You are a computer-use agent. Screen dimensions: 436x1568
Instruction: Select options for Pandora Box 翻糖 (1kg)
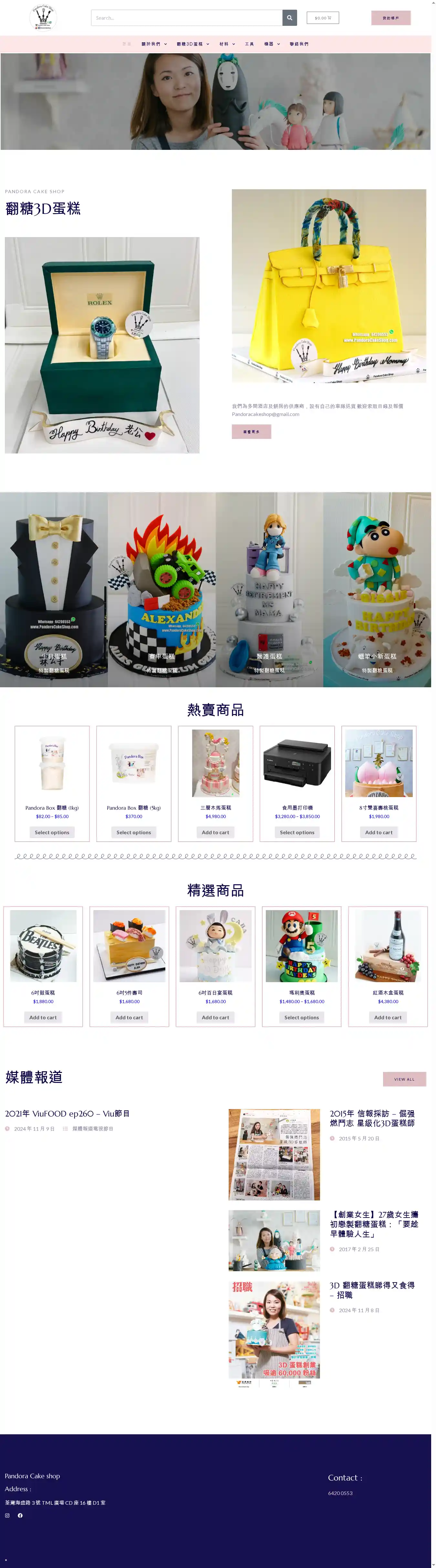[x=52, y=832]
